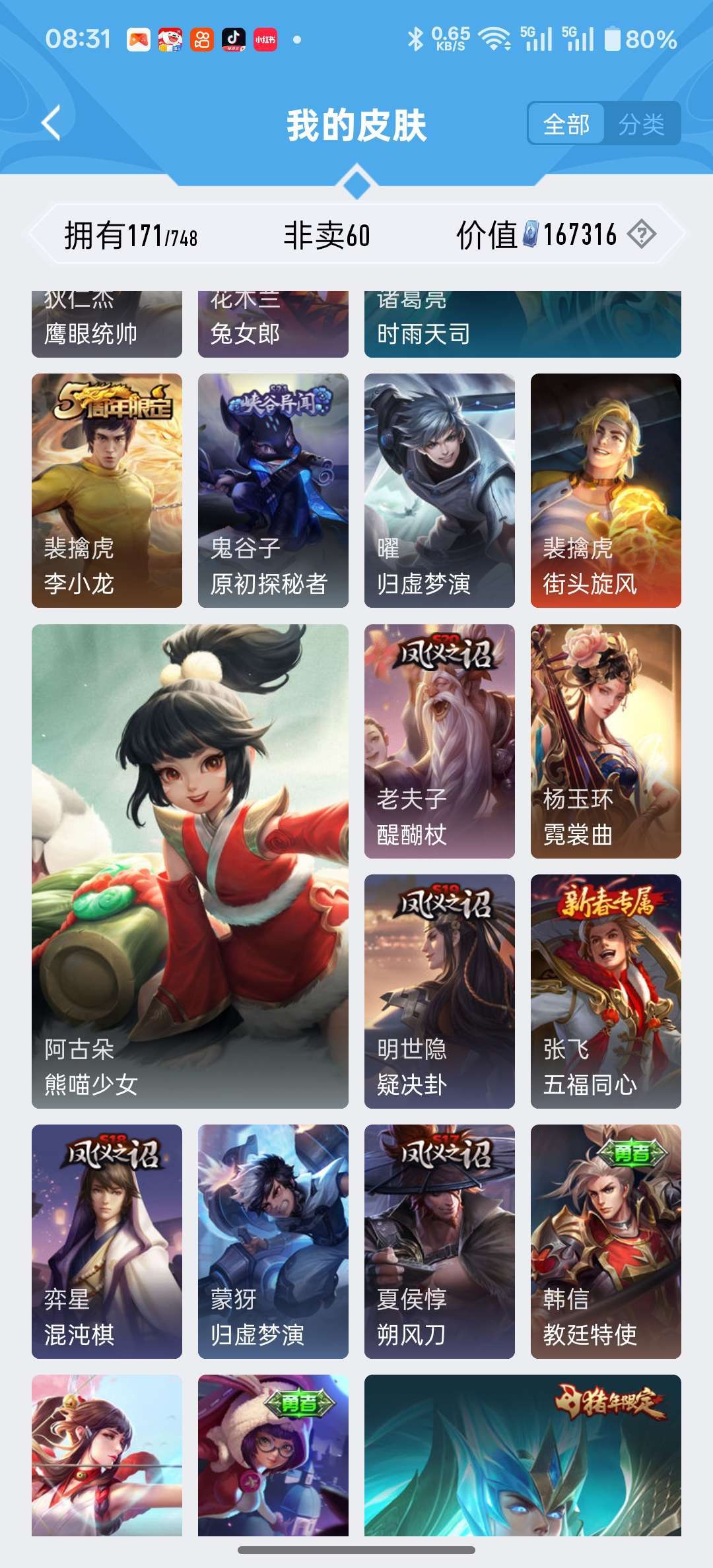Image resolution: width=713 pixels, height=1568 pixels.
Task: Click the 非卖60 stat
Action: tap(327, 235)
